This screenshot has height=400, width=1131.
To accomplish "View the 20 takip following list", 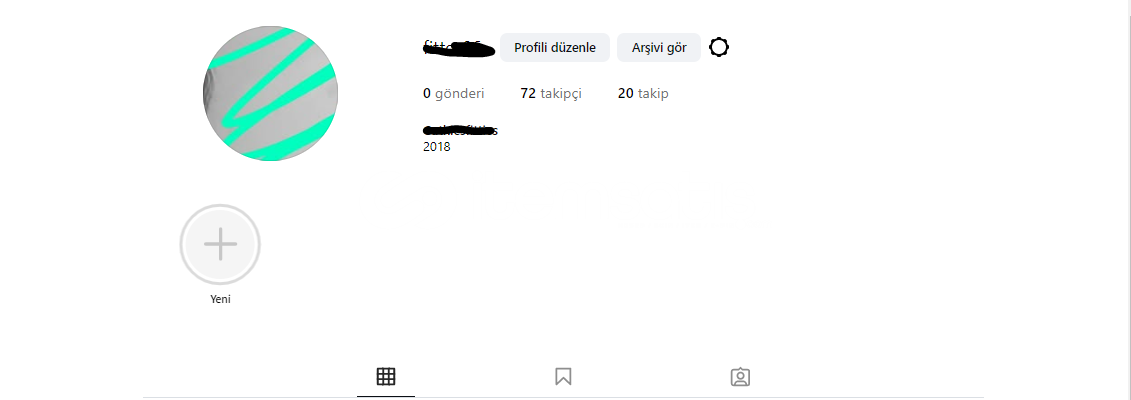I will click(643, 94).
